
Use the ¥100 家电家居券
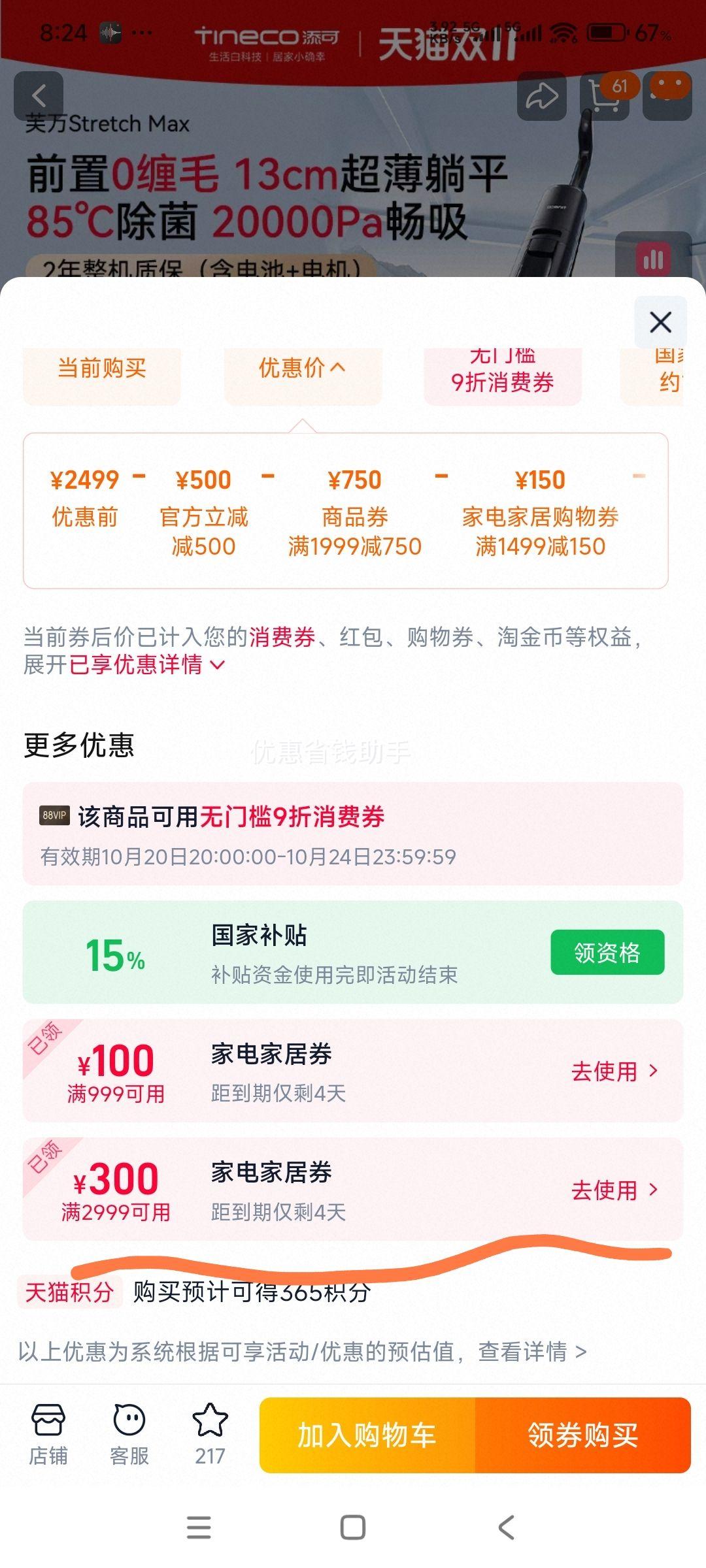614,1071
